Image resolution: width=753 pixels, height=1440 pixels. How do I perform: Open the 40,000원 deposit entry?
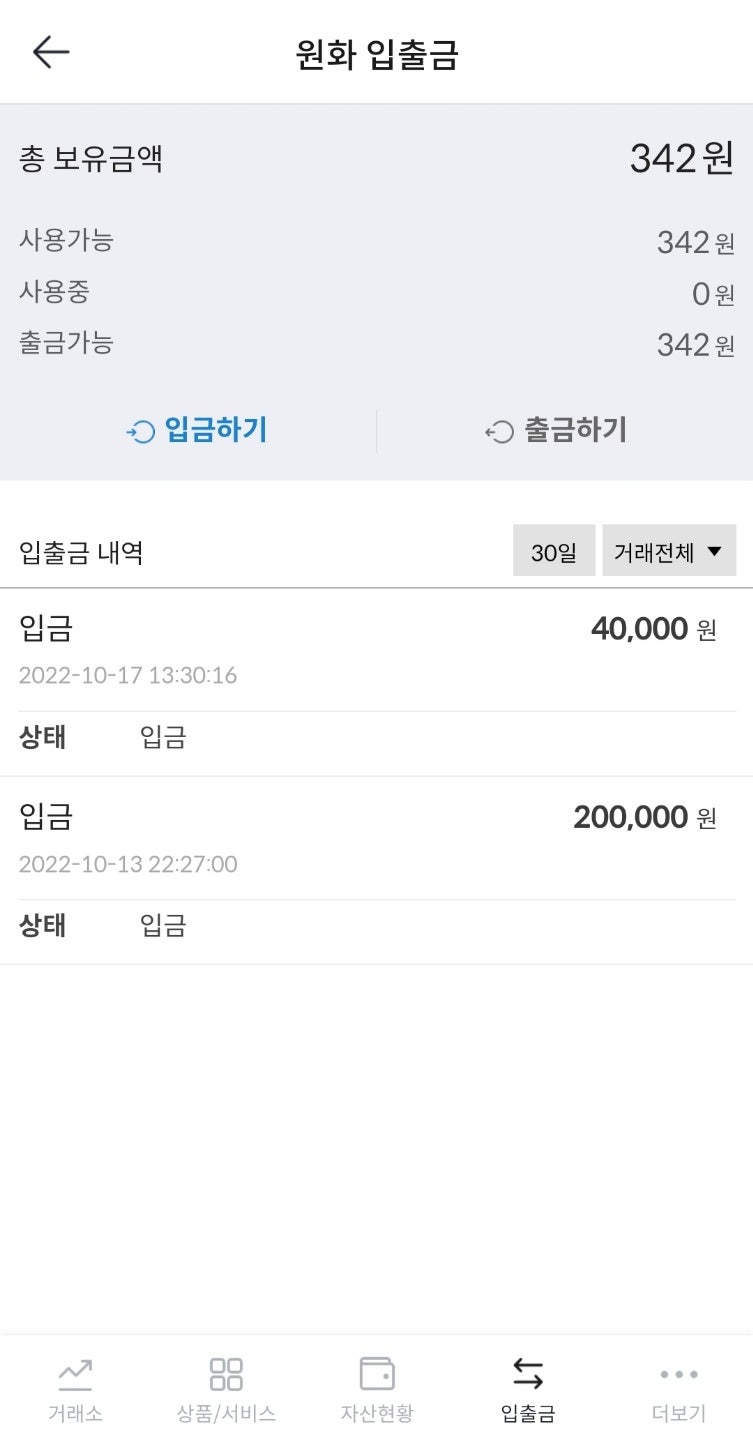376,683
